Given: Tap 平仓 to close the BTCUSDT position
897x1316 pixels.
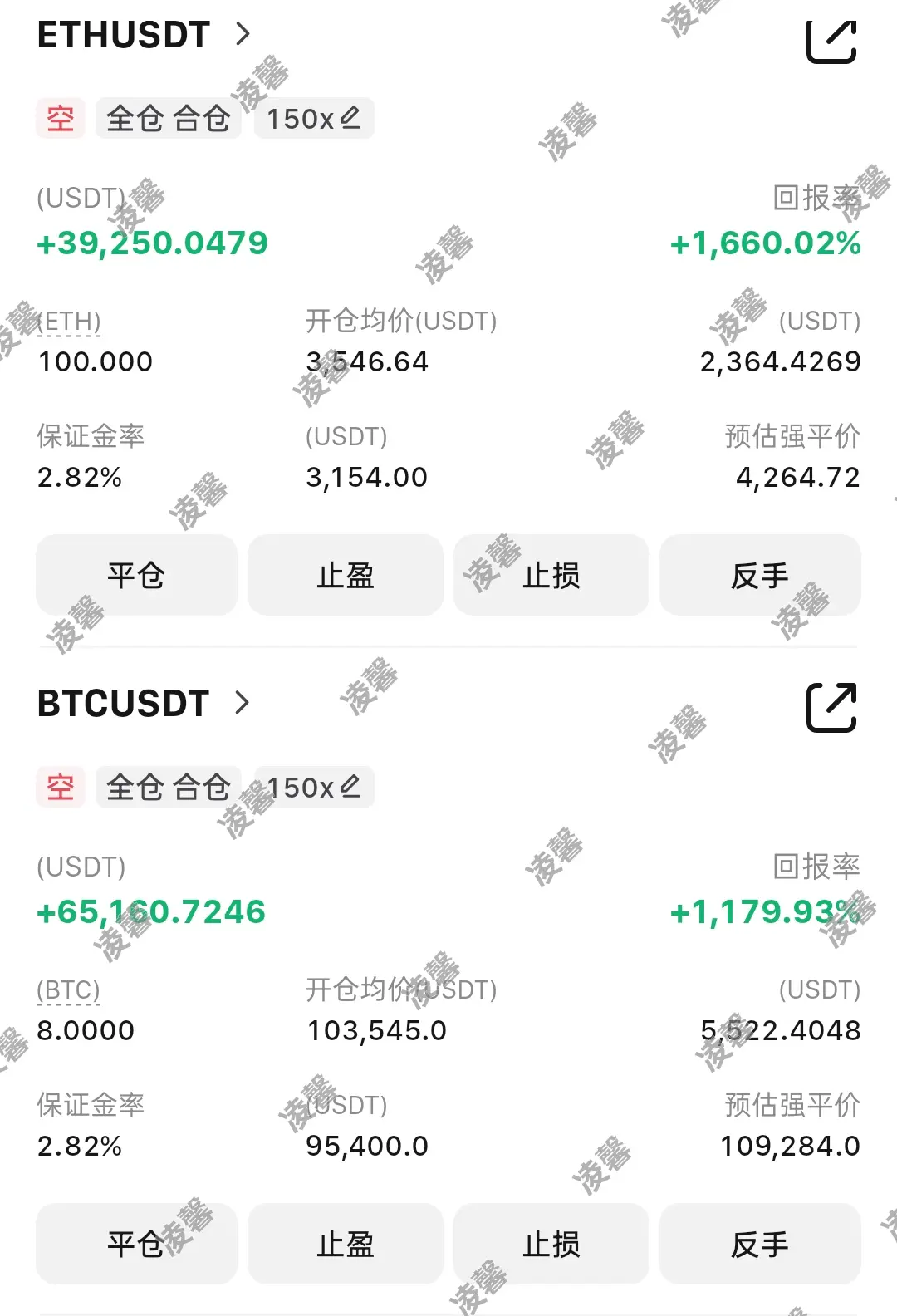Looking at the screenshot, I should click(x=136, y=1244).
